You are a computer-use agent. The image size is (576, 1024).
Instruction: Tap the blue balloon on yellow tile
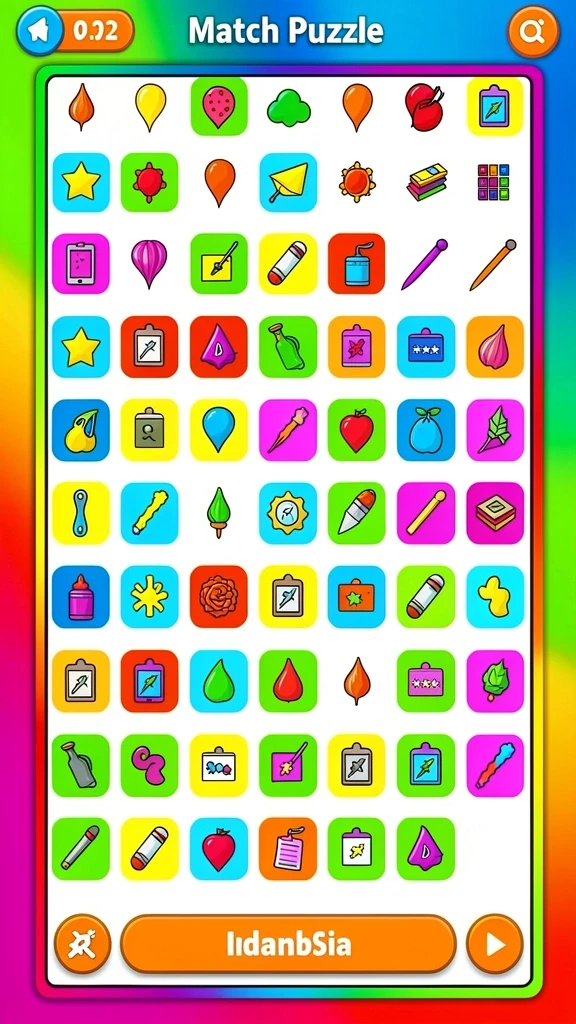point(219,430)
